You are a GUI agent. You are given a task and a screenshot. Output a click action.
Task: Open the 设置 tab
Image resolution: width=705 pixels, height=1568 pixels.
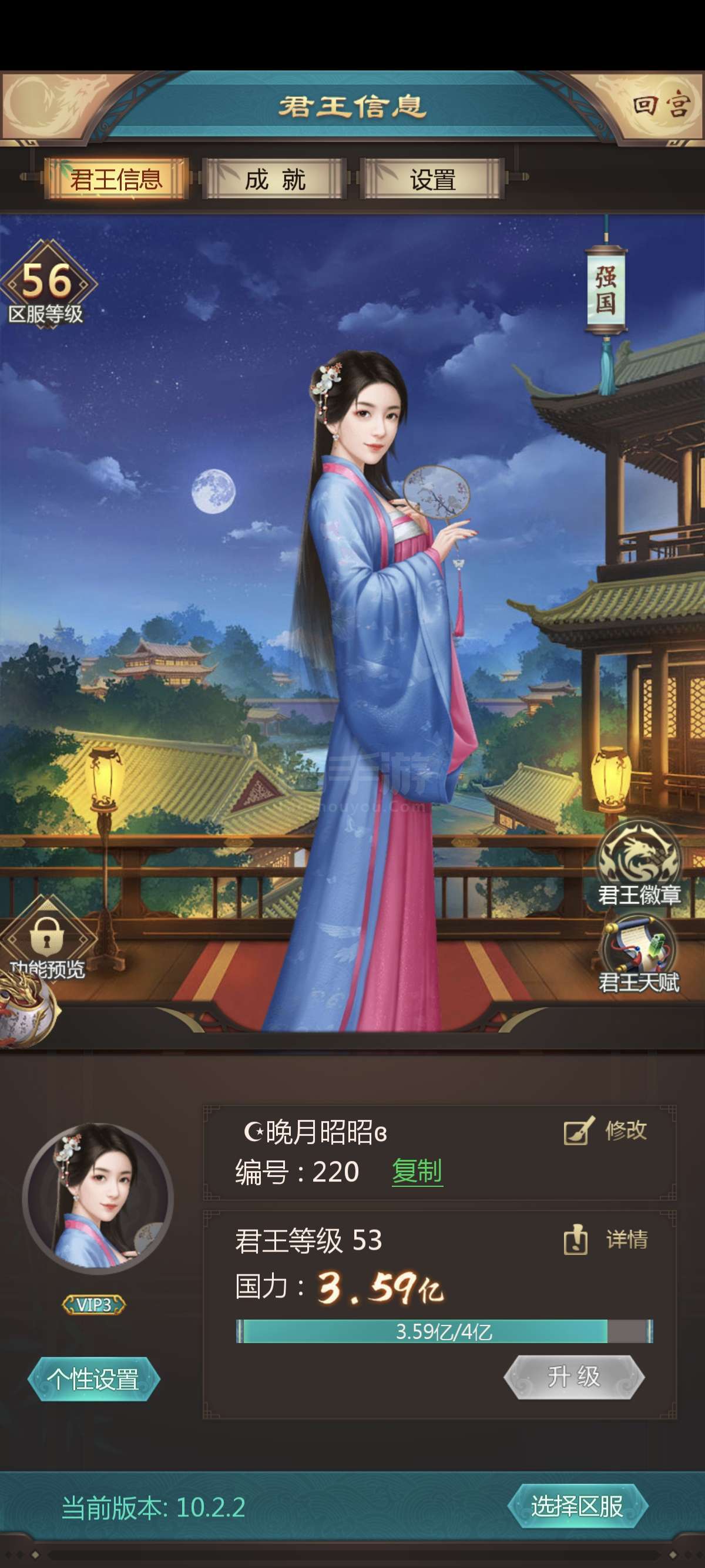point(432,179)
